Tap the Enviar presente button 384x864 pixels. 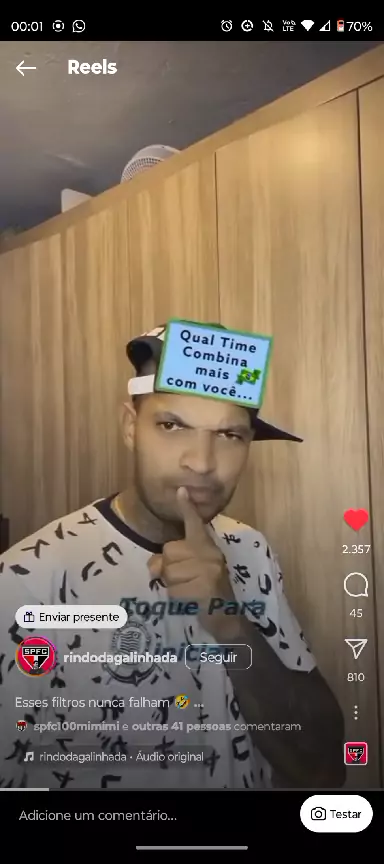pyautogui.click(x=71, y=617)
